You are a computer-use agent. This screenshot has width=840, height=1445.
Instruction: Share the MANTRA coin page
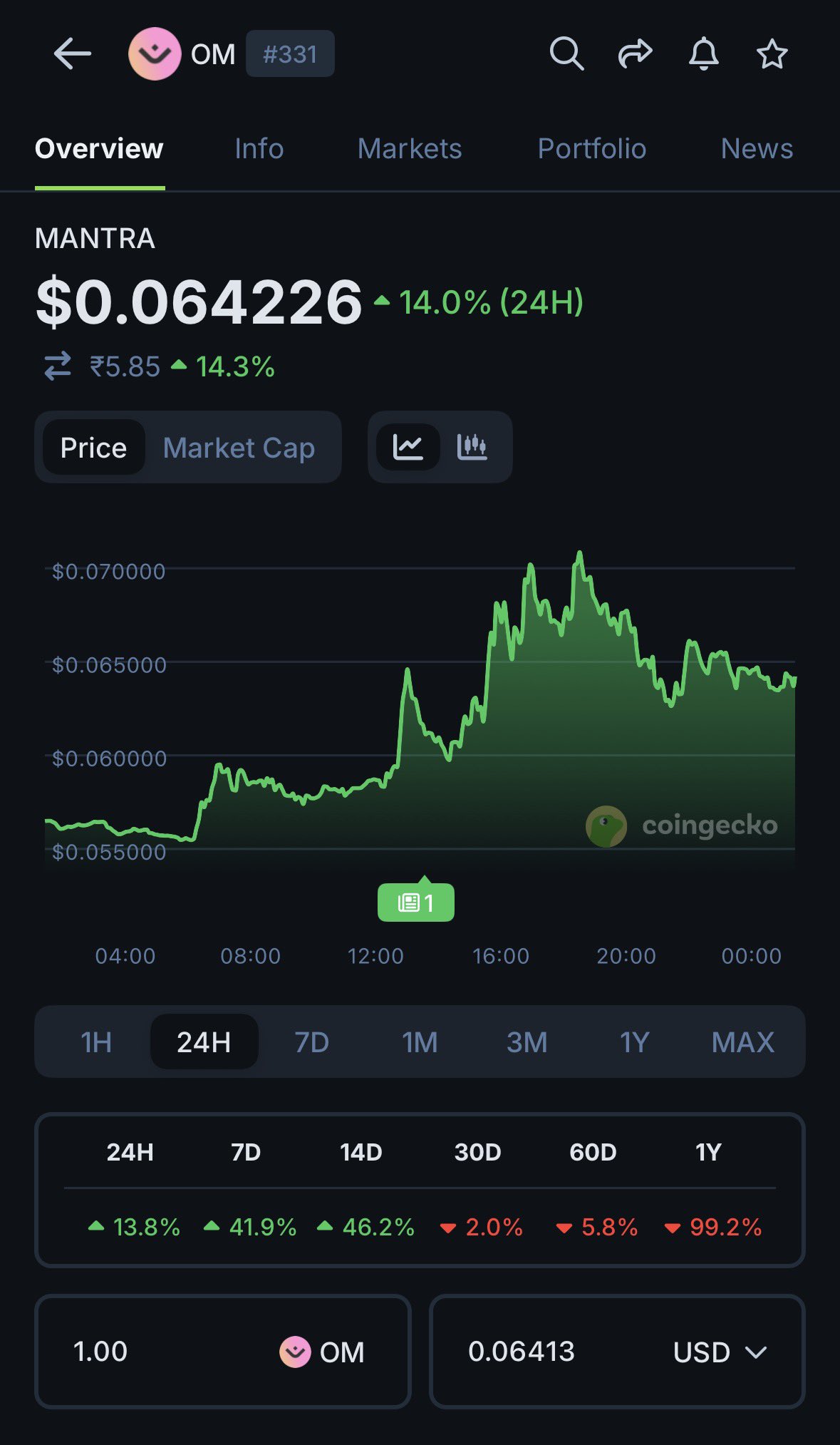(635, 54)
